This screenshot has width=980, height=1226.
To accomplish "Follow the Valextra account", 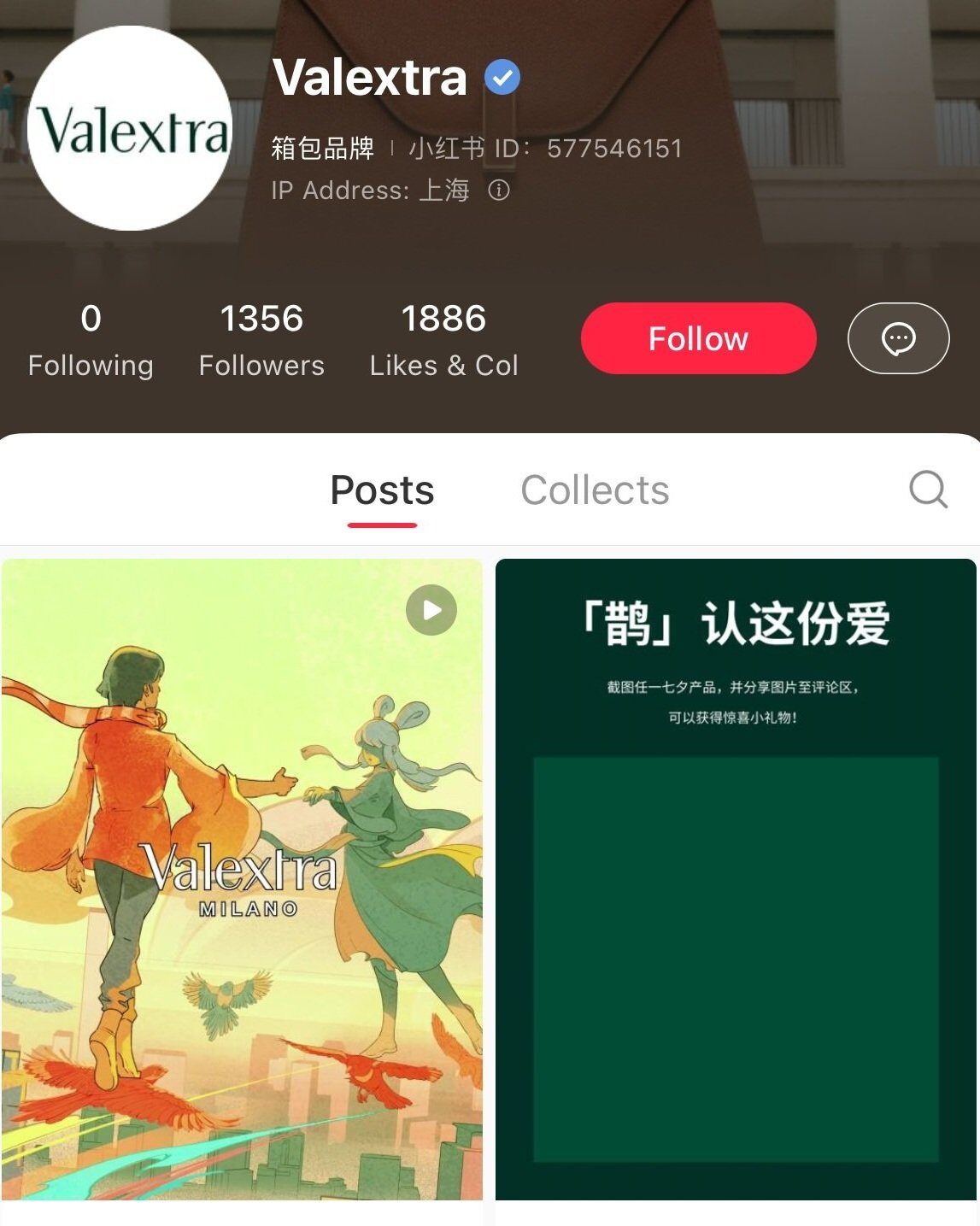I will (698, 338).
